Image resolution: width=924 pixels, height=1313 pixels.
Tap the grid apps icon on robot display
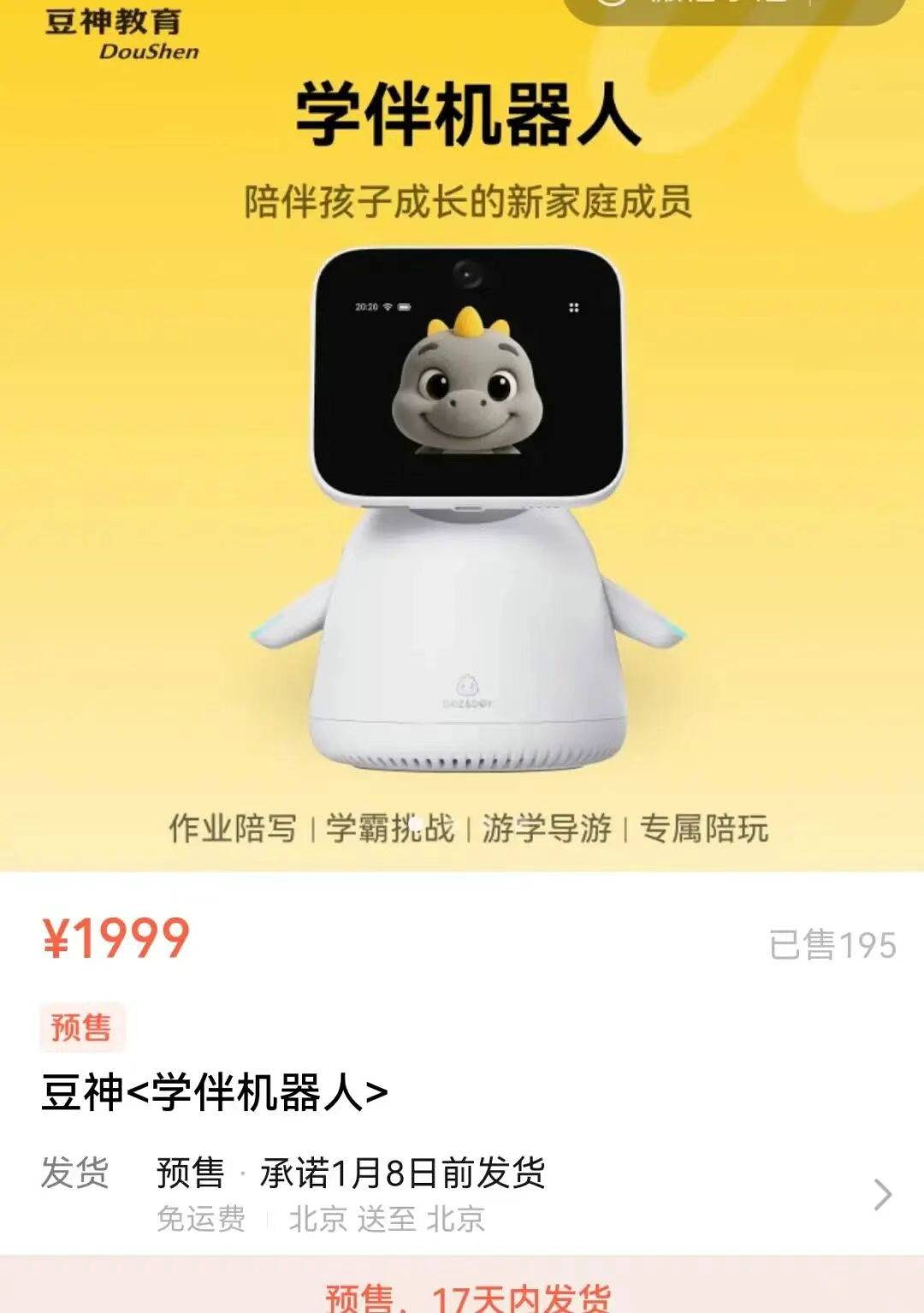pyautogui.click(x=573, y=308)
